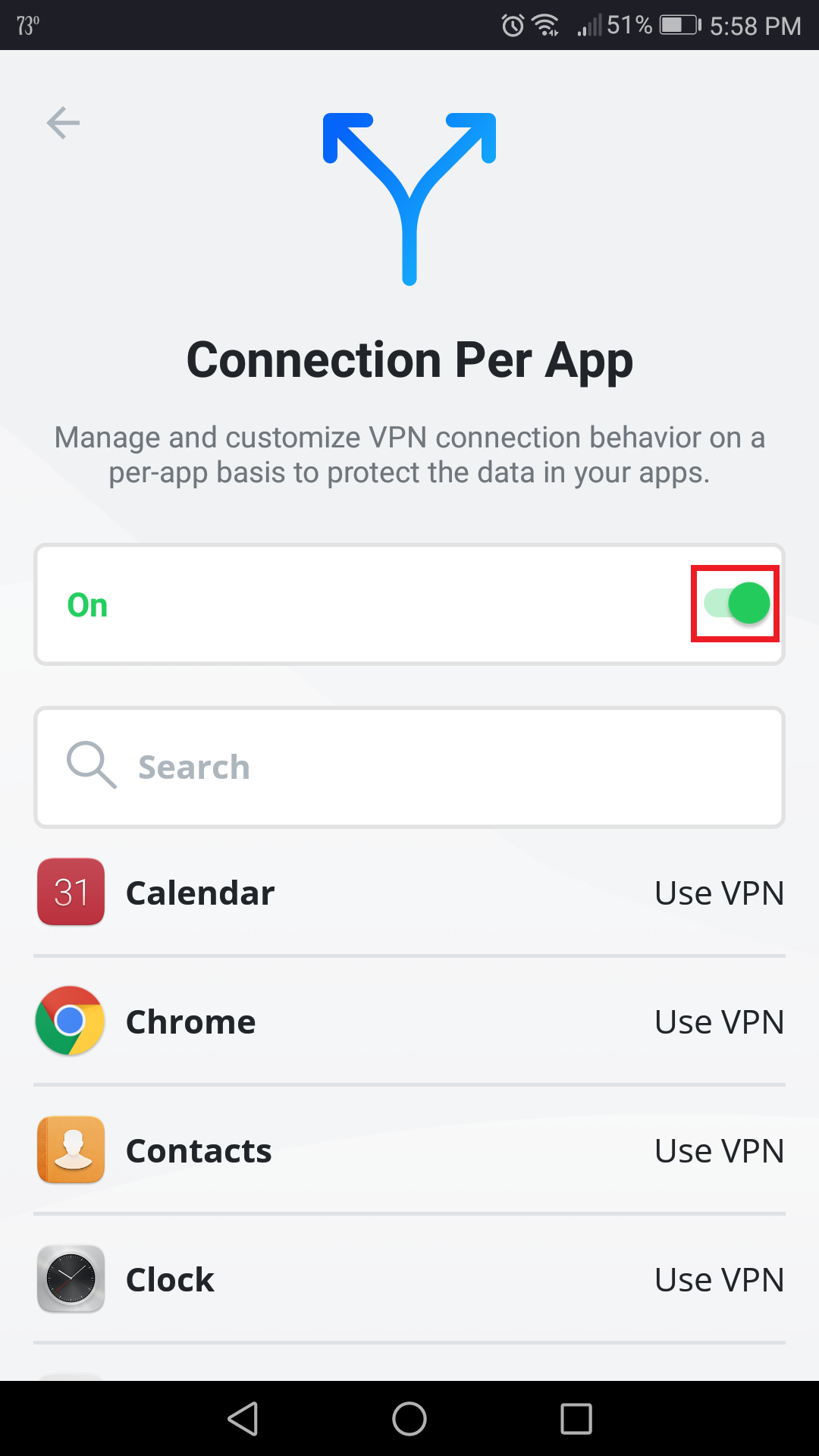This screenshot has height=1456, width=819.
Task: Tap the system home button
Action: pos(409,1418)
